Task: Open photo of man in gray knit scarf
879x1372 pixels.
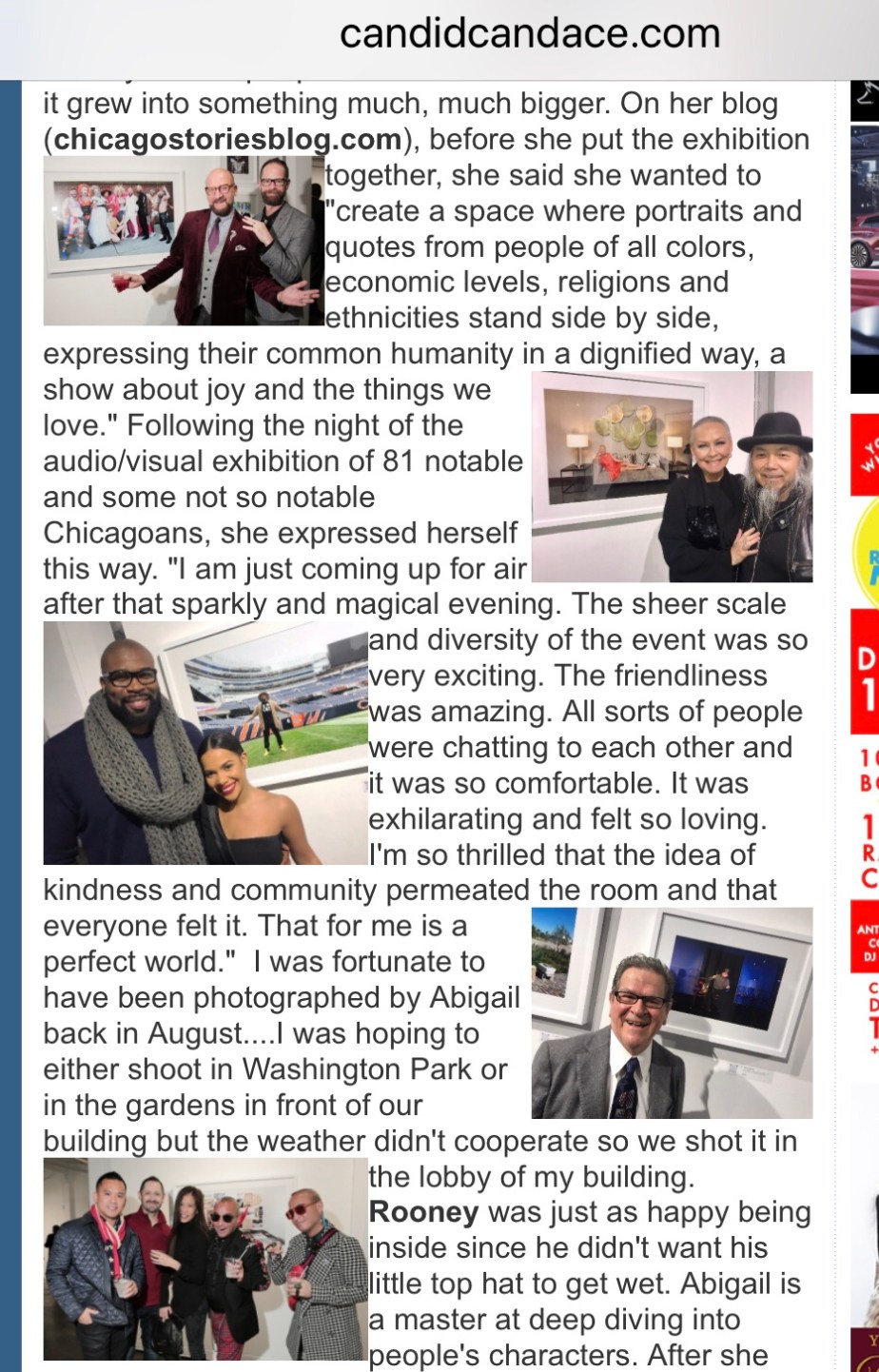Action: coord(205,743)
